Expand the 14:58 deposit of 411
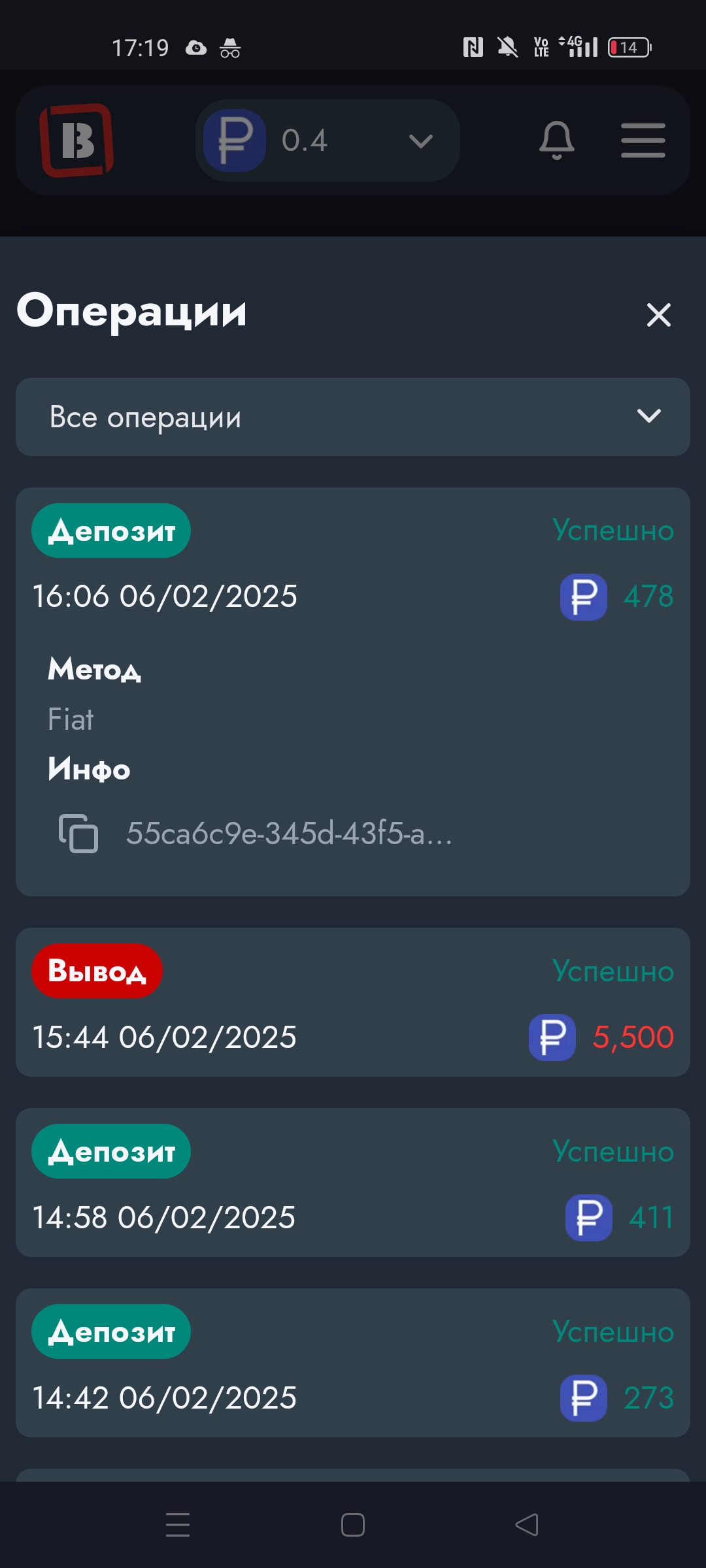Screen dimensions: 706x1568 tap(353, 1183)
